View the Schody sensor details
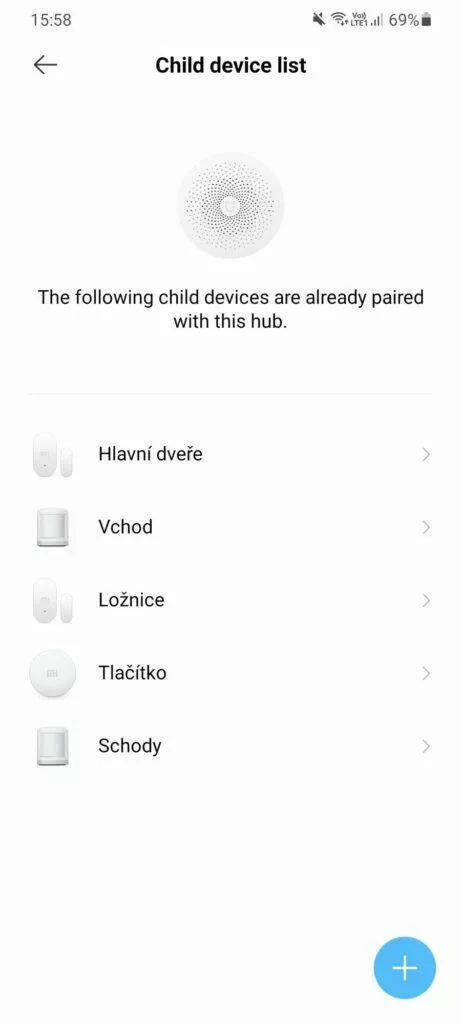This screenshot has height=1024, width=461. [230, 746]
